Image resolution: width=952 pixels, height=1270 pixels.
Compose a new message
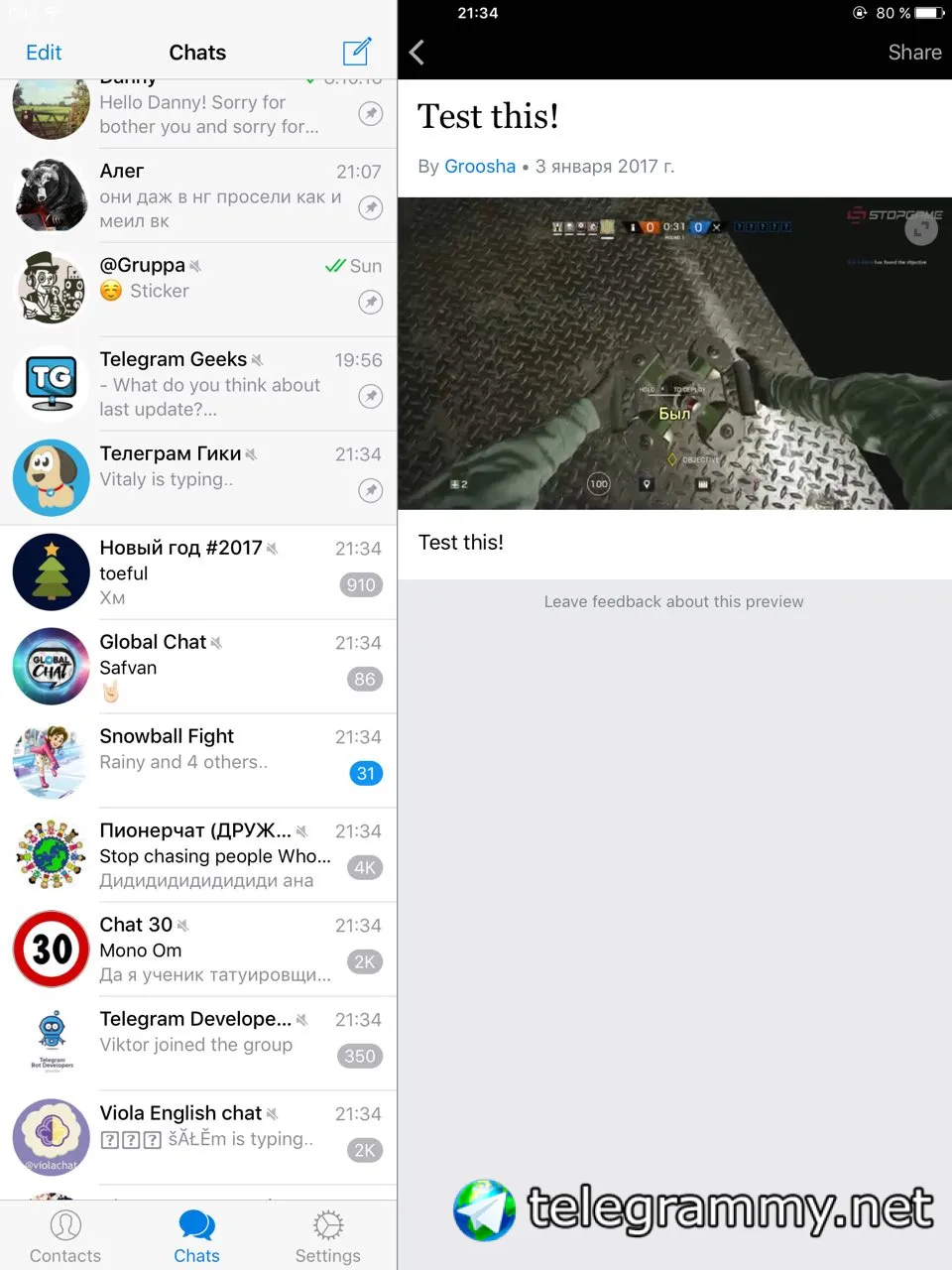(357, 53)
